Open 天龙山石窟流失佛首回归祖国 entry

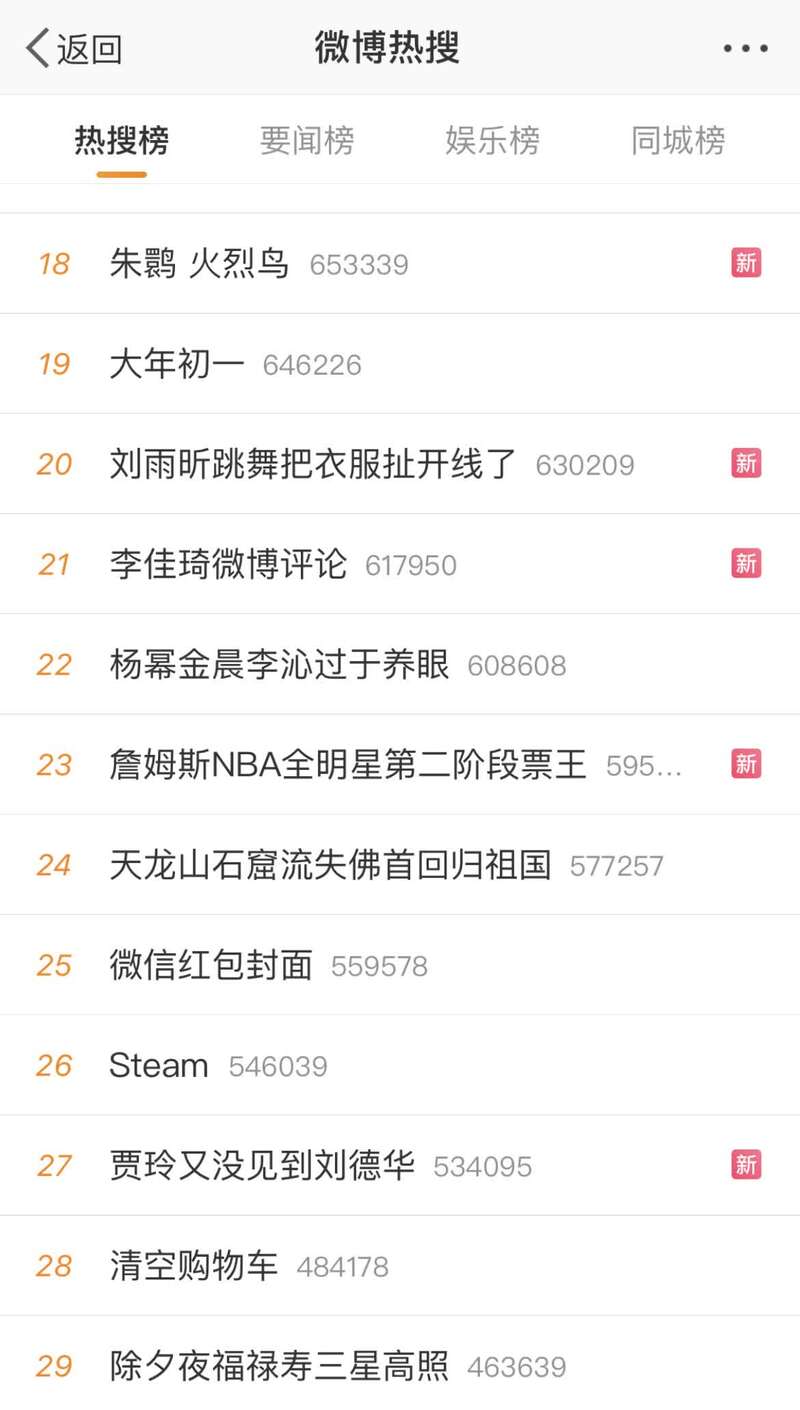(x=330, y=864)
